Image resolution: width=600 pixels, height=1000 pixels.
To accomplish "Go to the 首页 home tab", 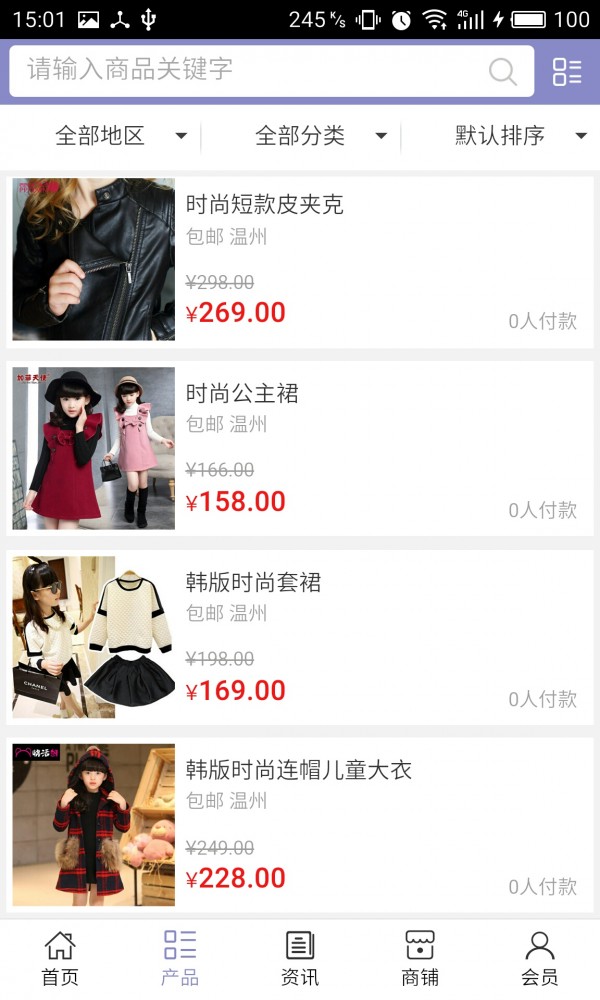I will pos(60,958).
